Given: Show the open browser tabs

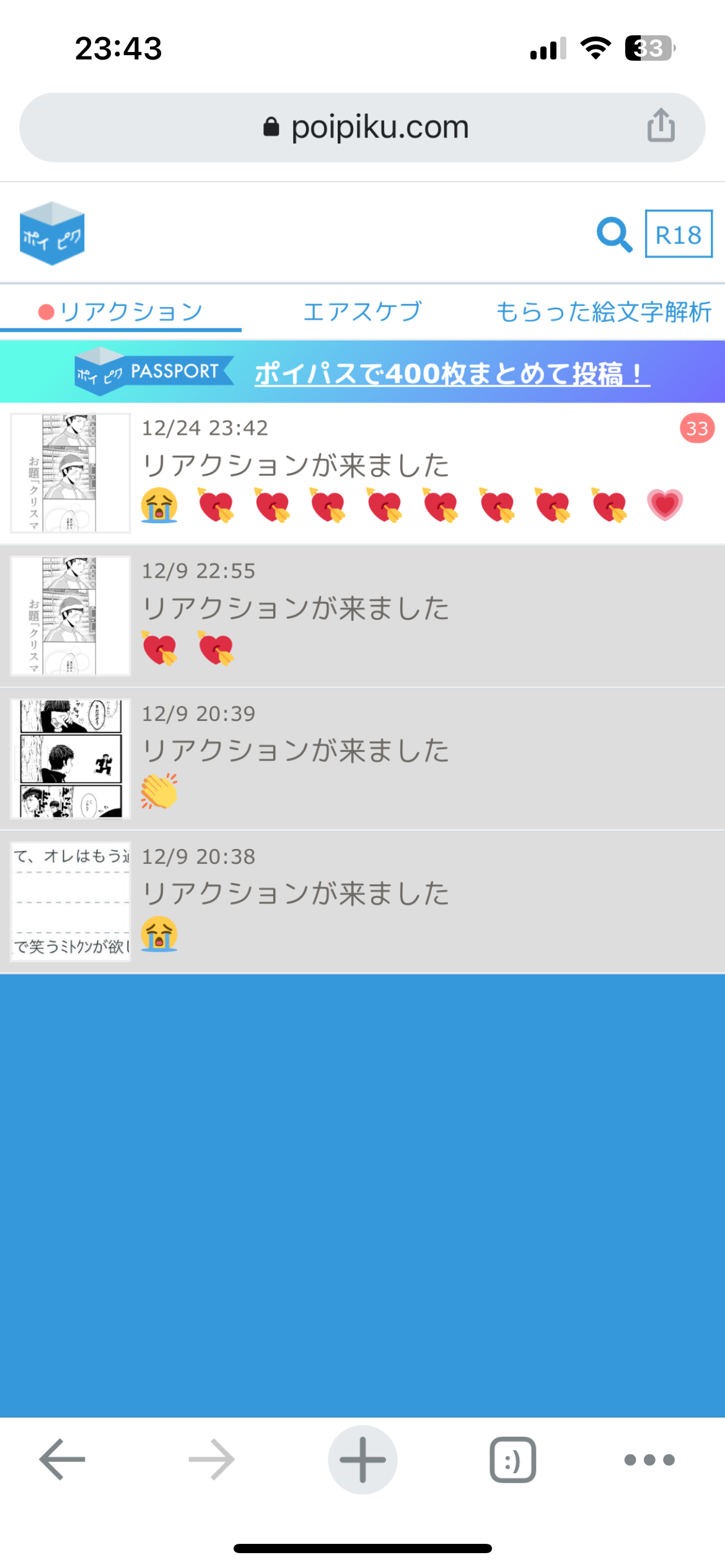Looking at the screenshot, I should [512, 1460].
